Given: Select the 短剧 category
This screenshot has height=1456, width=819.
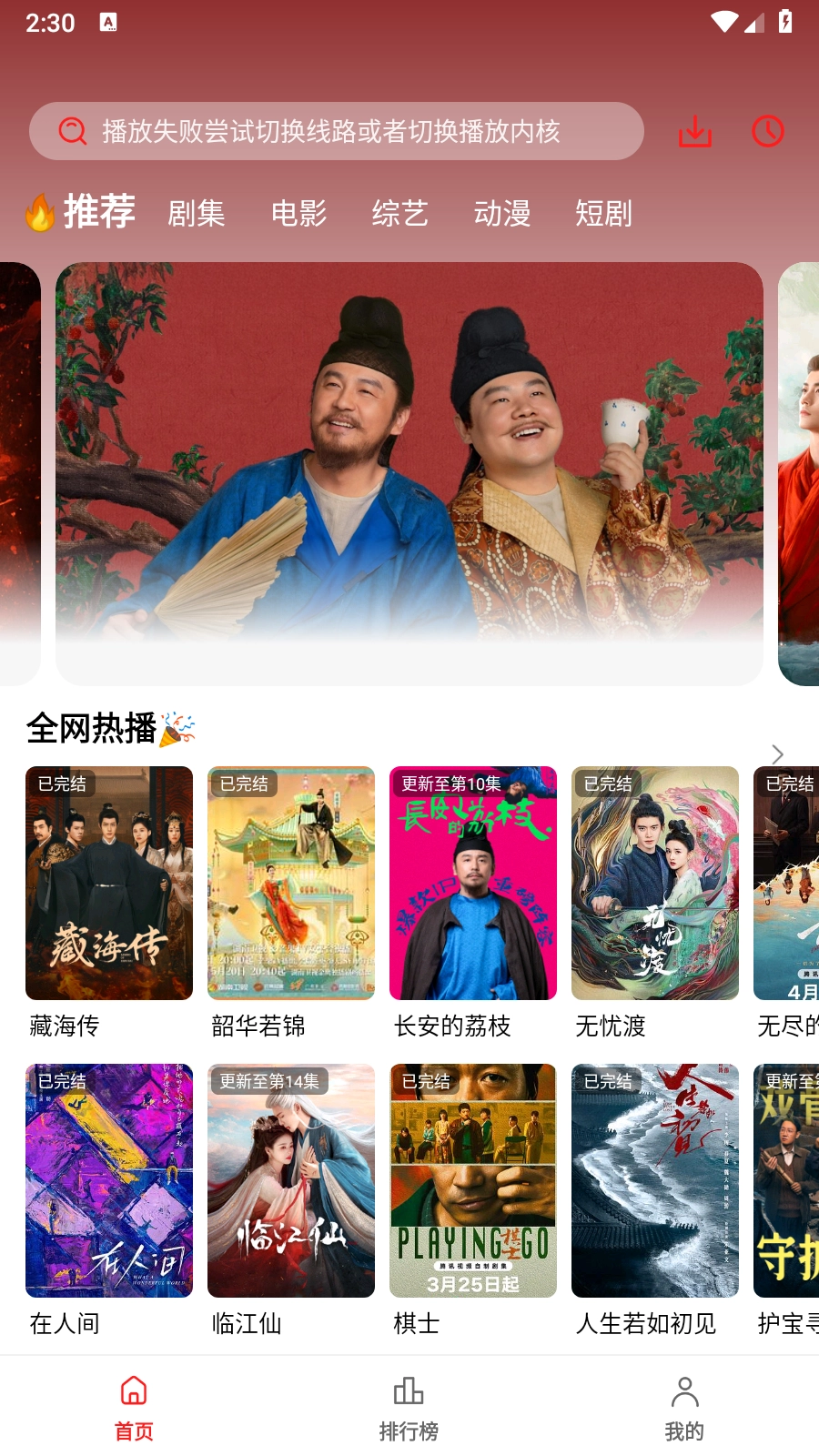Looking at the screenshot, I should click(602, 213).
